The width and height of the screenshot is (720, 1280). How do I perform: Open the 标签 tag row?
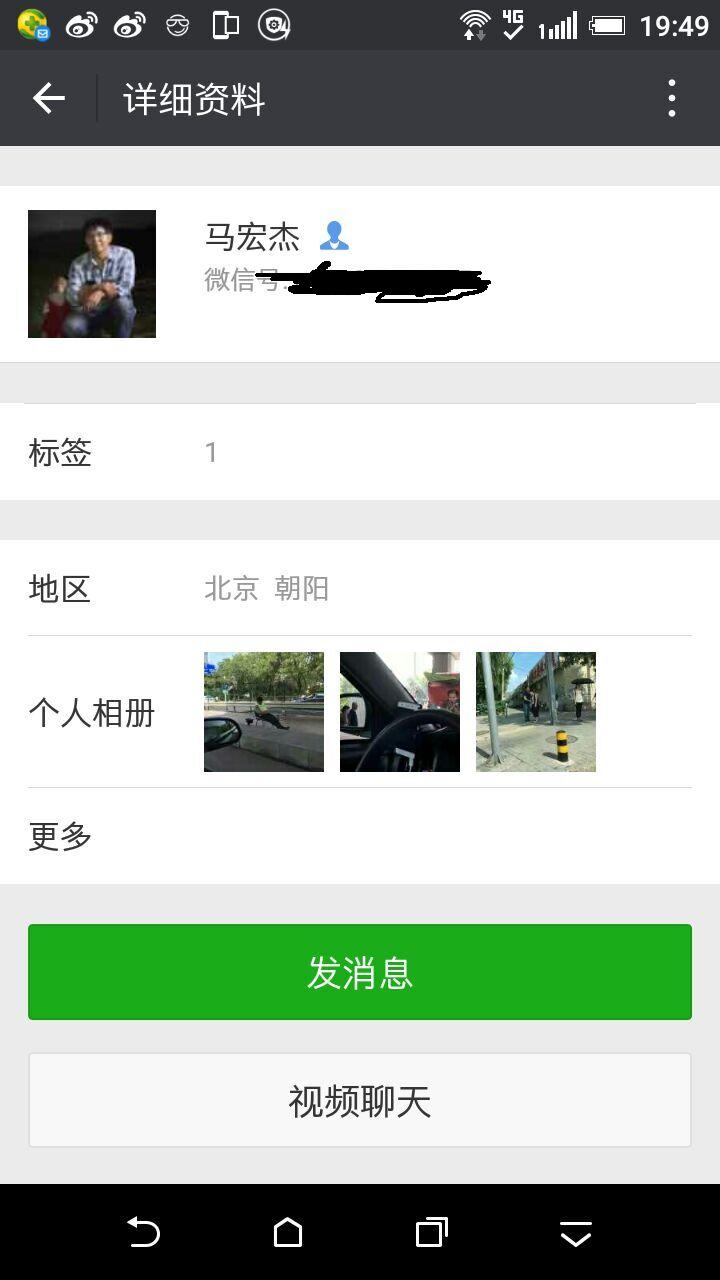point(360,452)
